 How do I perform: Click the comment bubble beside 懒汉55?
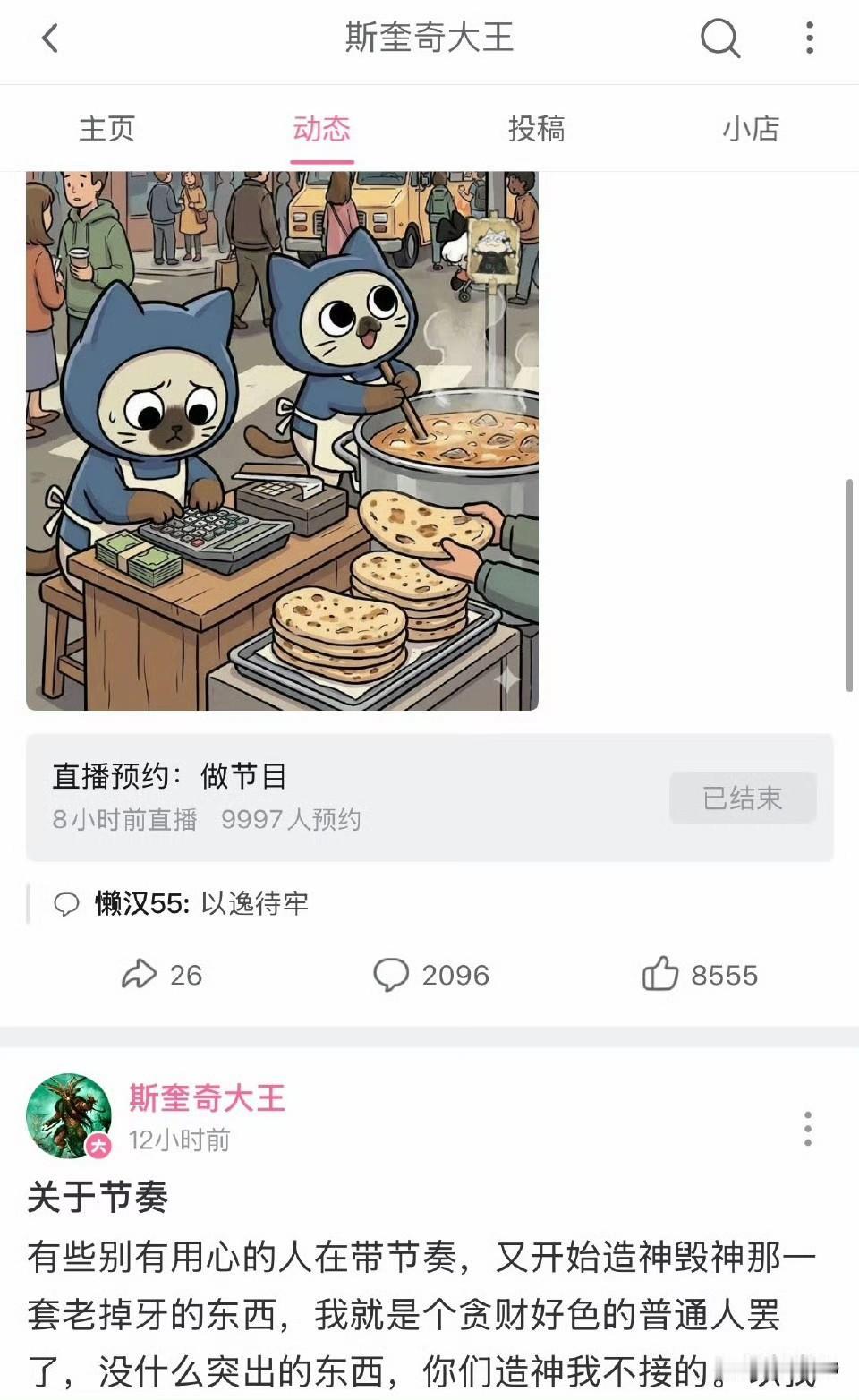67,905
